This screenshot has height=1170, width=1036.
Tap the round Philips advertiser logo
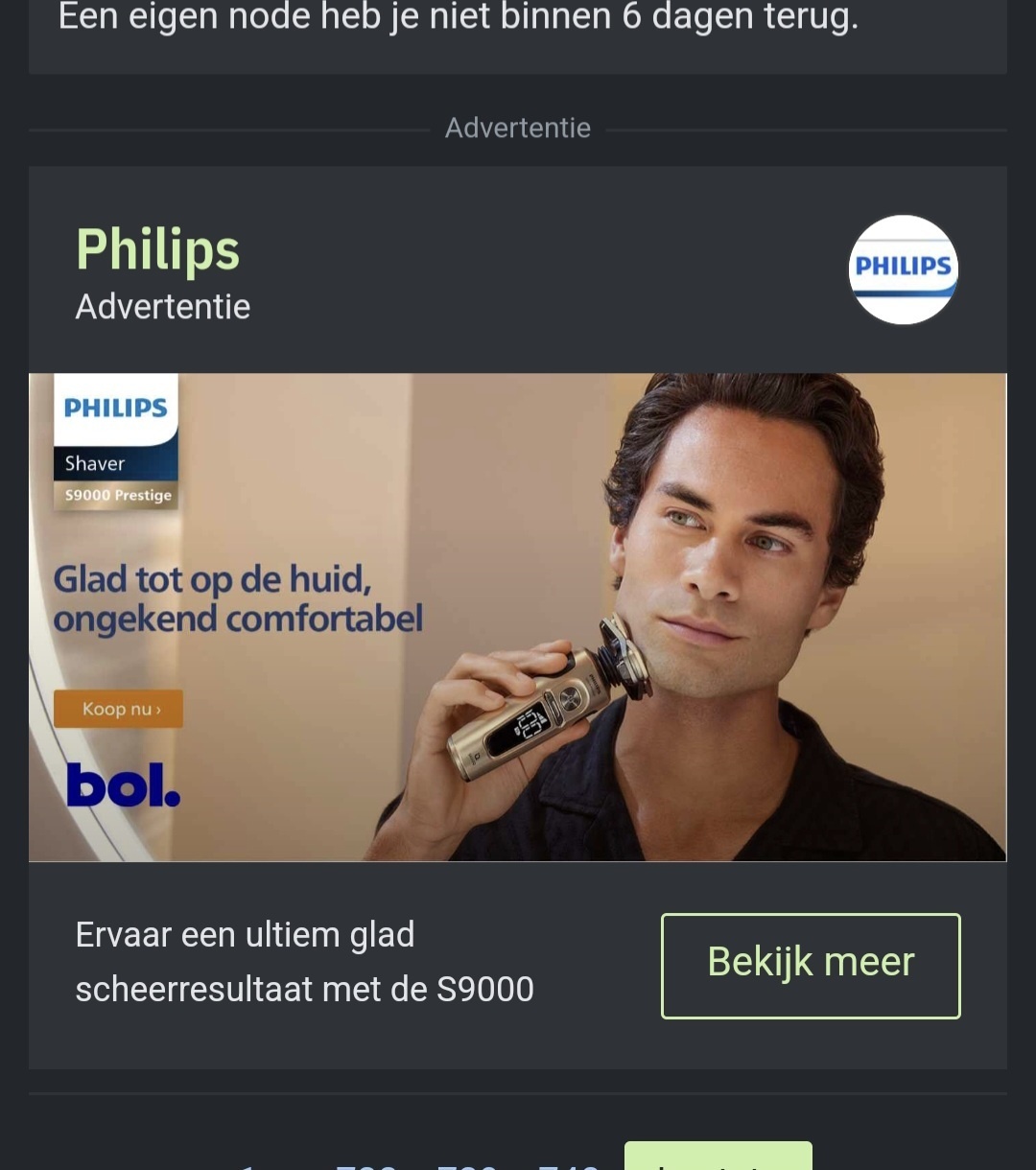coord(903,269)
